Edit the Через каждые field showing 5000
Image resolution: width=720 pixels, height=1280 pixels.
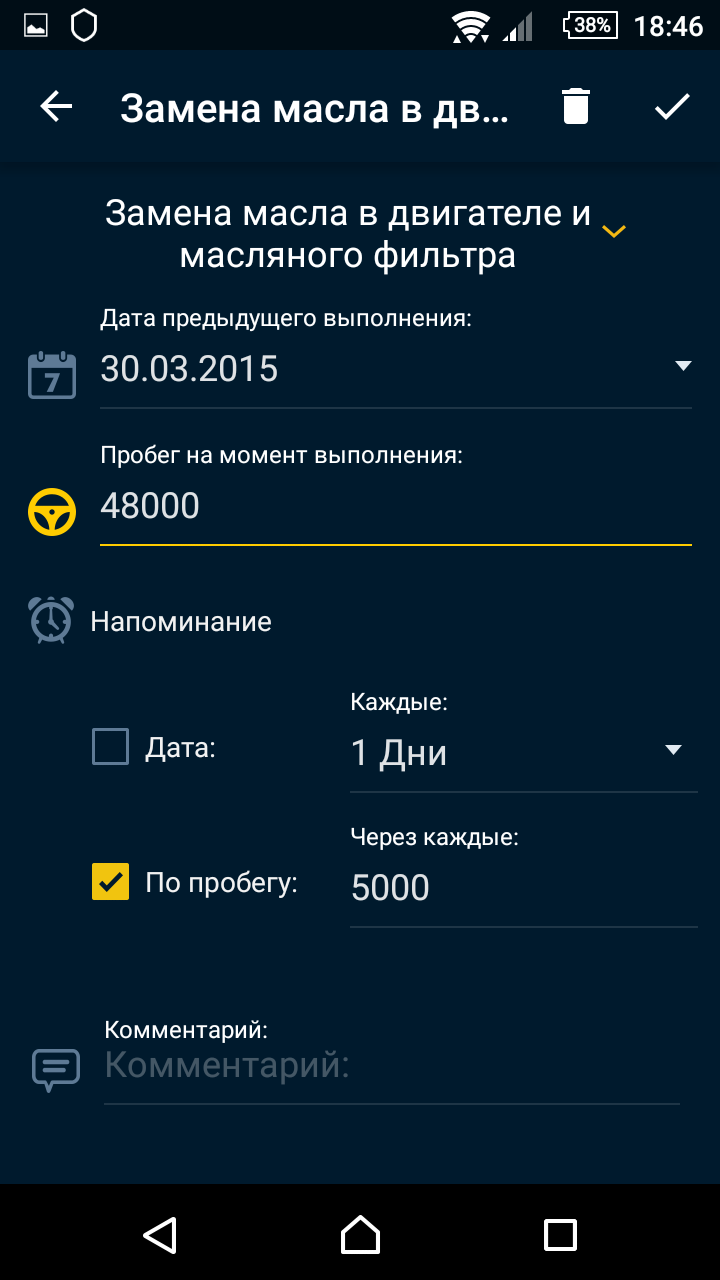522,888
